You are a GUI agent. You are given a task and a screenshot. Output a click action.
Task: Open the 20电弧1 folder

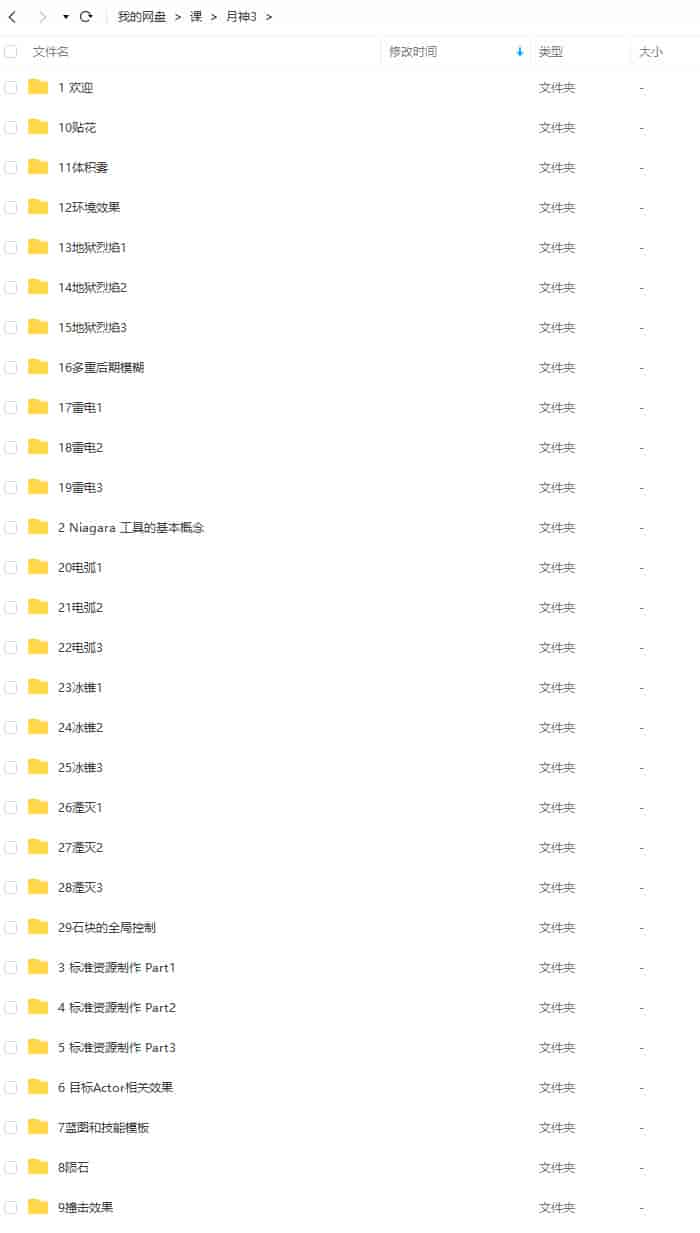point(80,568)
